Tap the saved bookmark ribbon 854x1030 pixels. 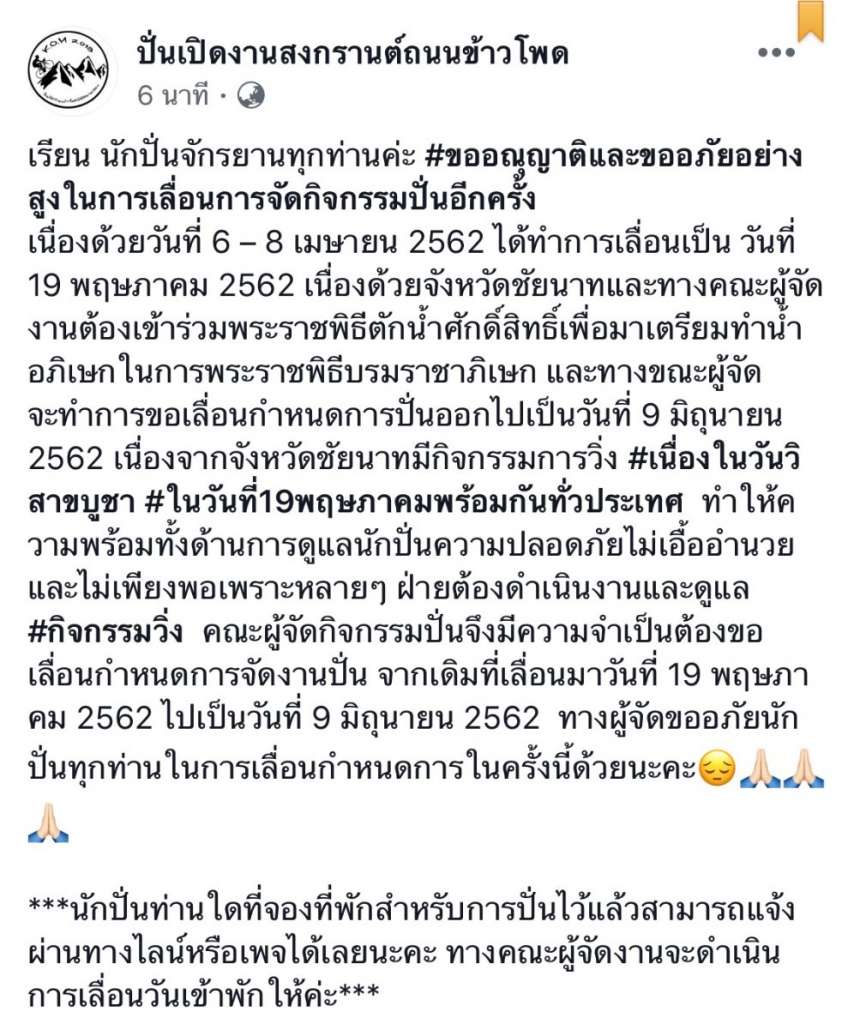pyautogui.click(x=811, y=18)
